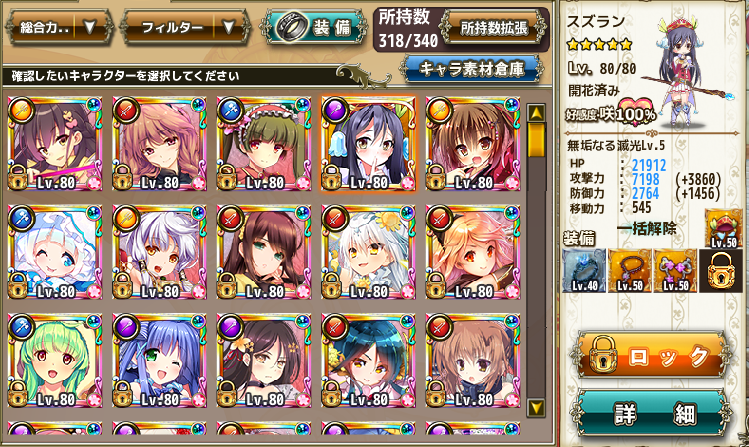This screenshot has height=447, width=749.
Task: Tap the scroll down arrow of character list
Action: pos(536,407)
